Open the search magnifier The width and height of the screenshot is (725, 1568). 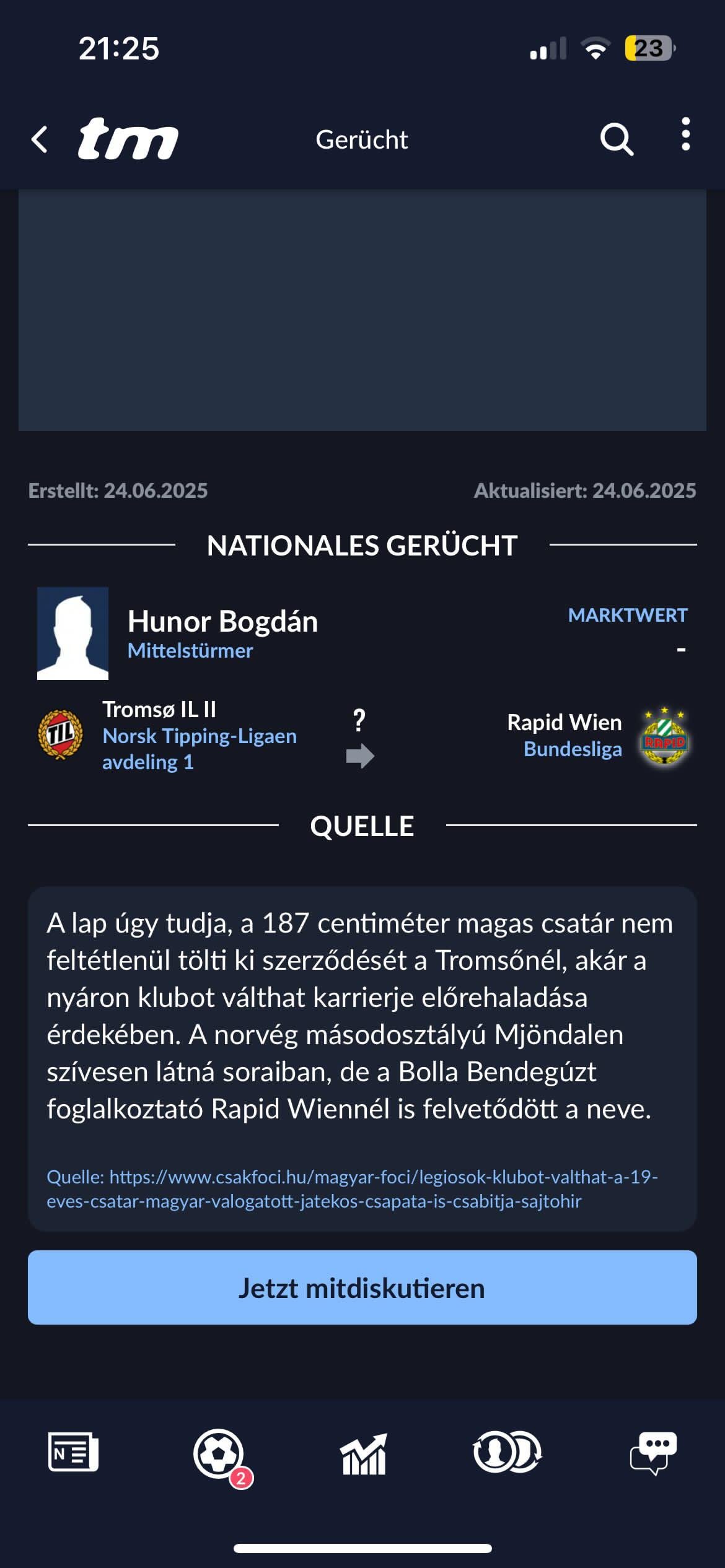point(617,139)
